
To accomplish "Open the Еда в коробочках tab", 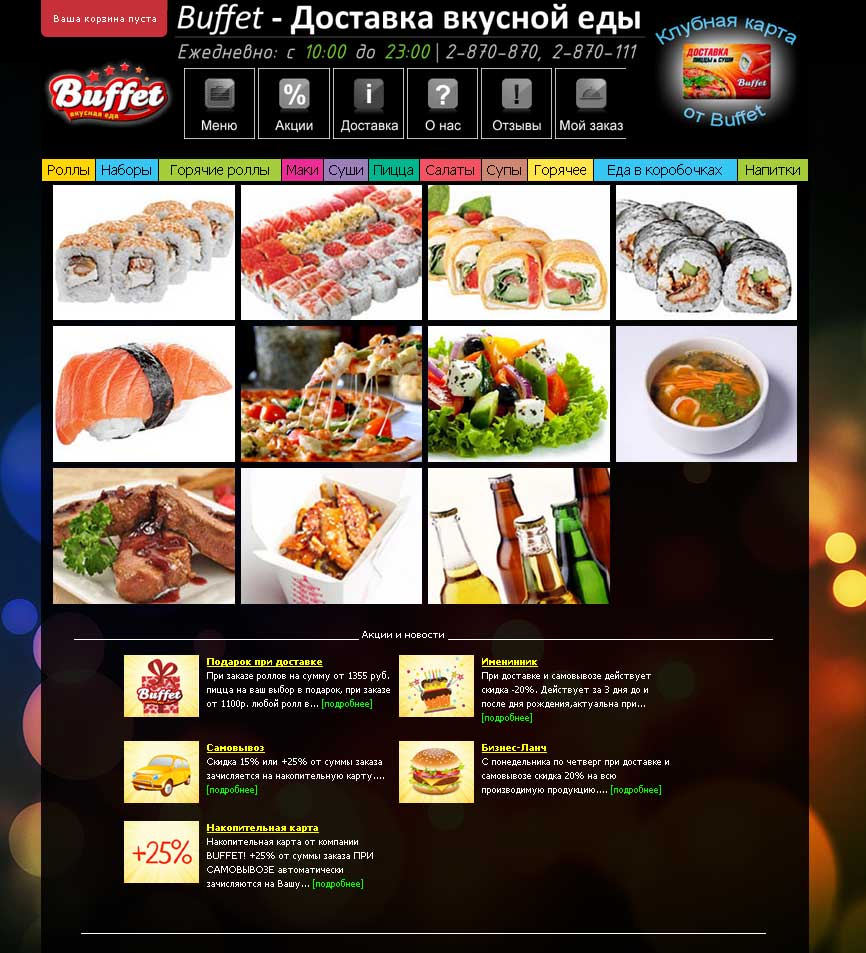I will (x=664, y=170).
